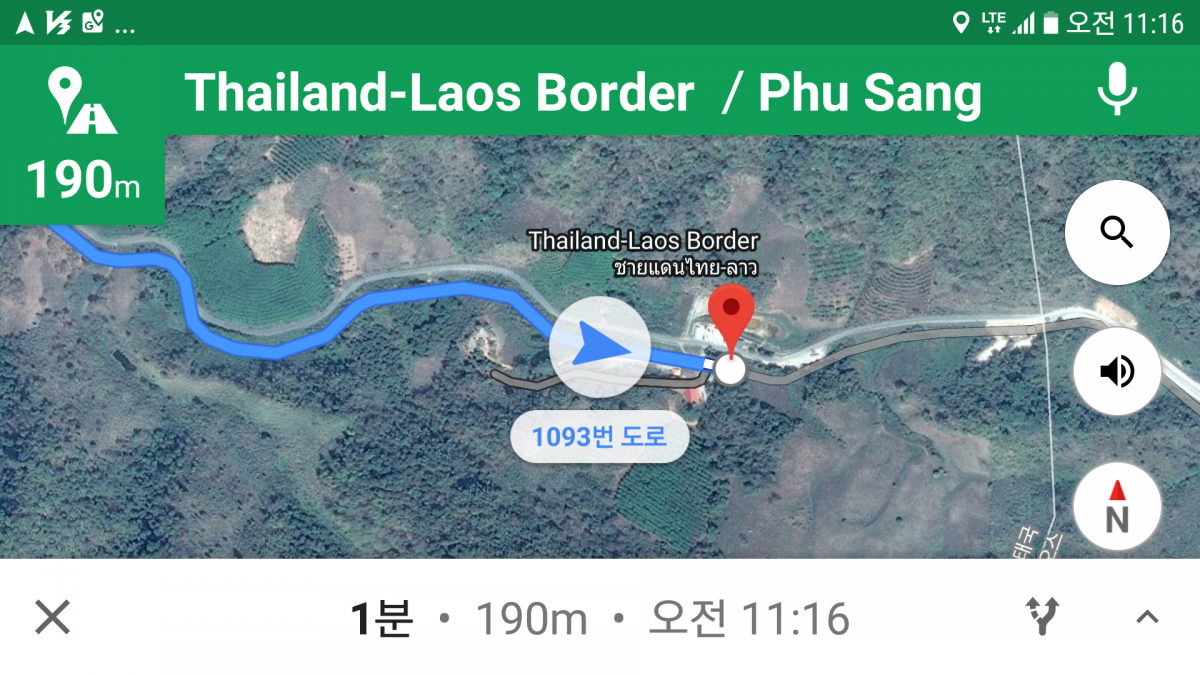Open the Thailand-Laos Border direction banner
The width and height of the screenshot is (1200, 675).
pos(580,93)
